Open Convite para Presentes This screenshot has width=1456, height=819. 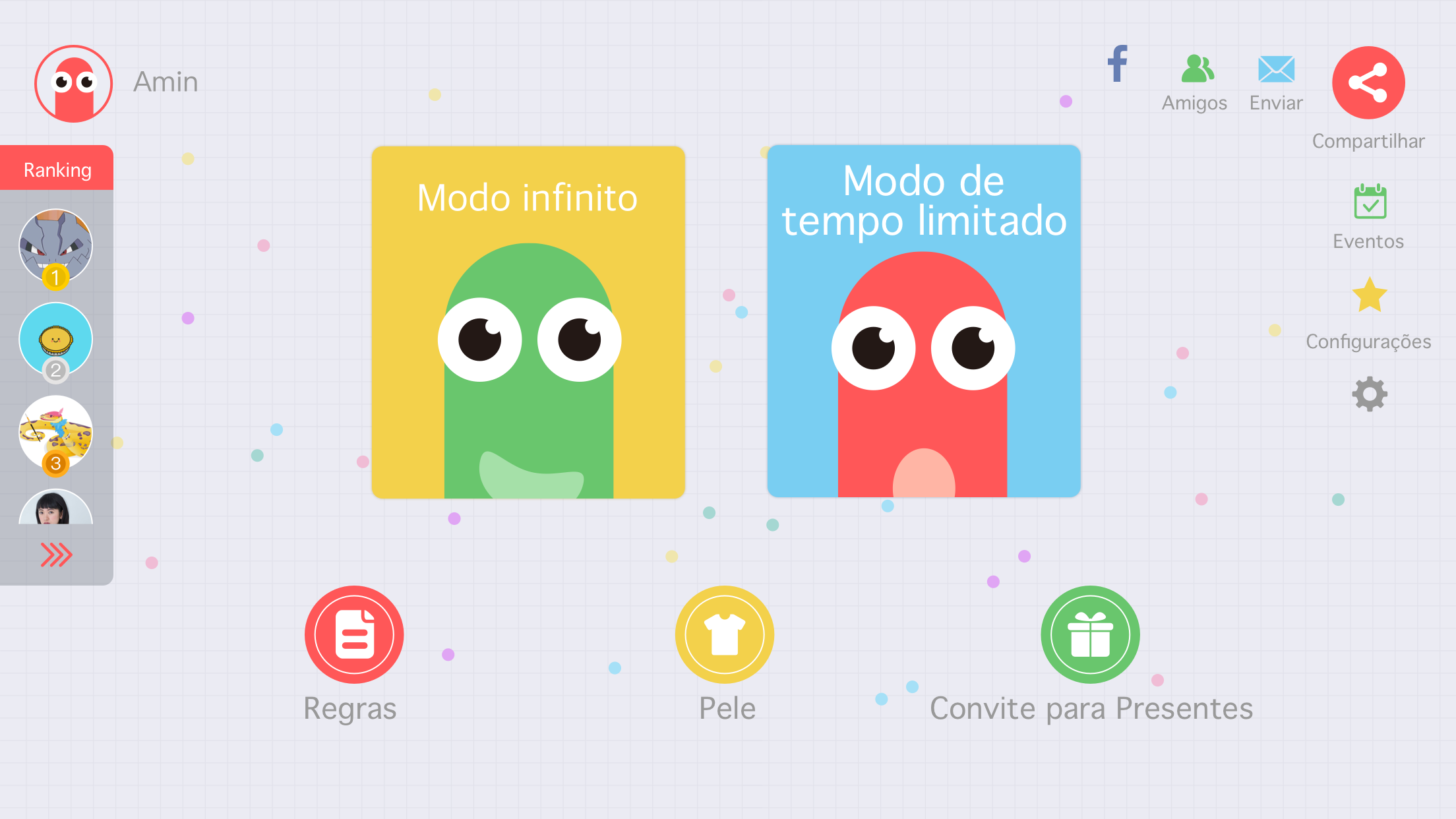coord(1090,634)
